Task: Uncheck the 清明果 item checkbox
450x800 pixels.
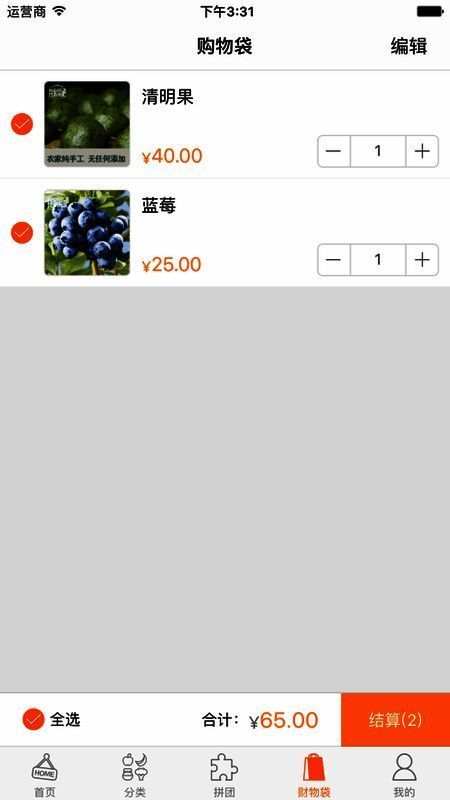Action: [22, 124]
